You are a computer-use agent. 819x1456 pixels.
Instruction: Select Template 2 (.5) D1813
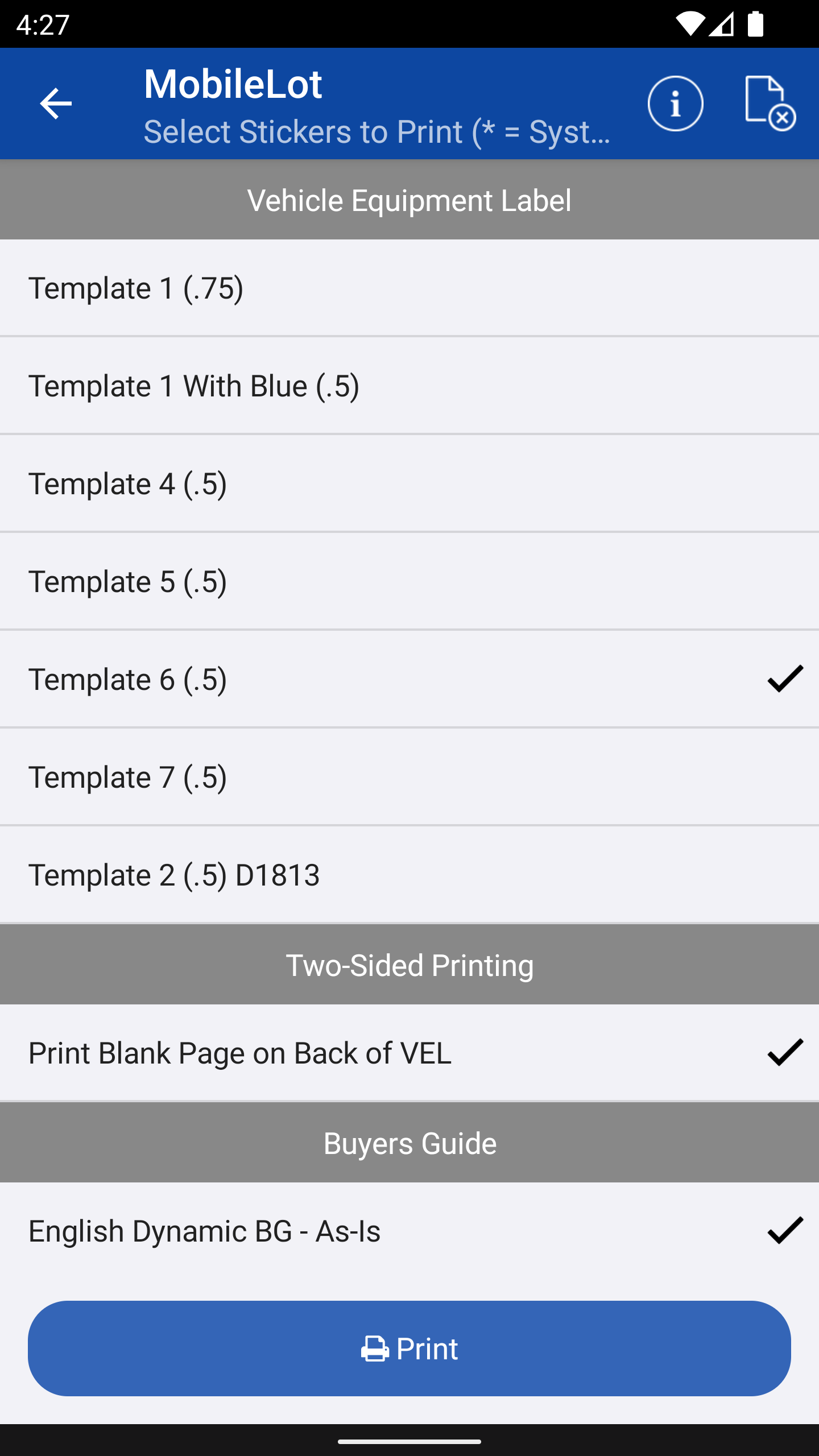(409, 875)
